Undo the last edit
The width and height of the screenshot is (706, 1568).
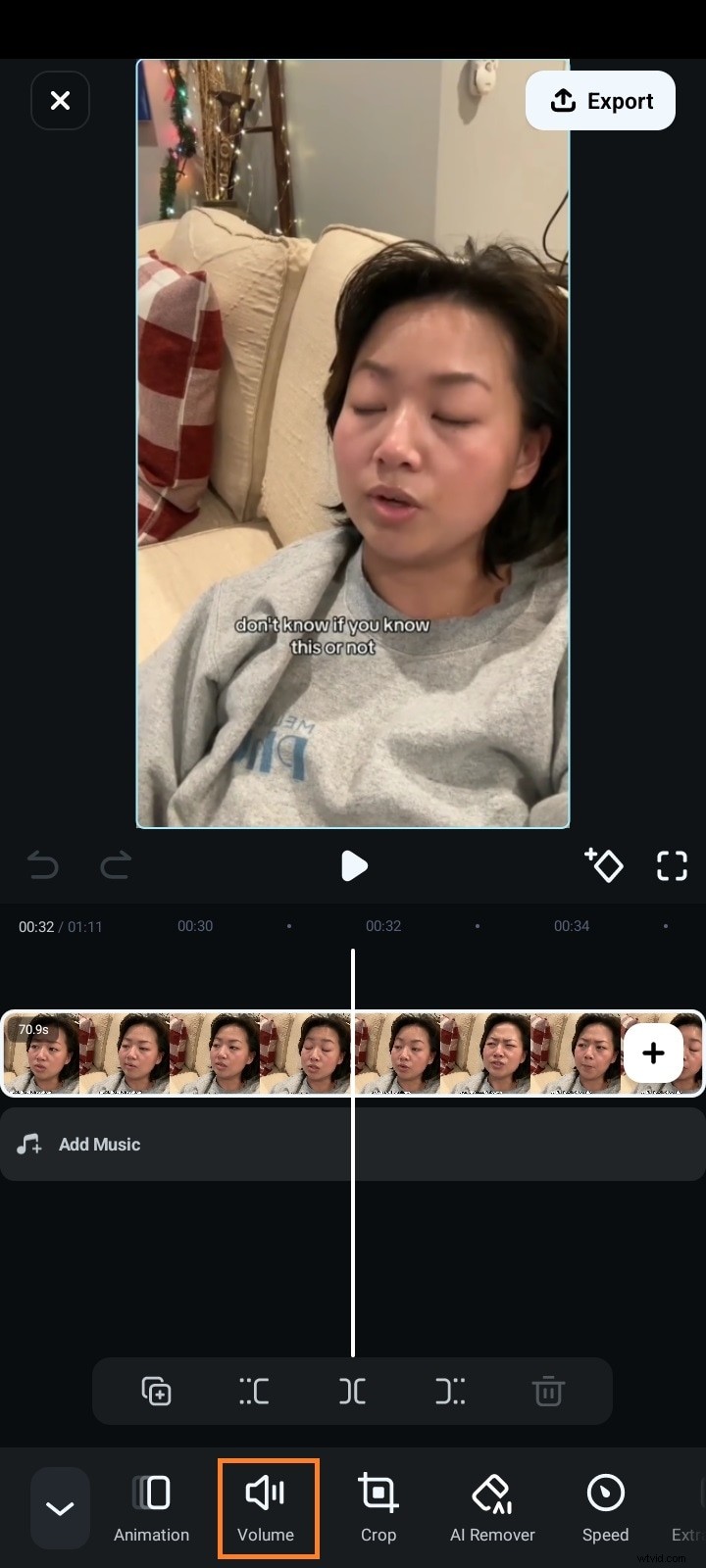pos(43,865)
